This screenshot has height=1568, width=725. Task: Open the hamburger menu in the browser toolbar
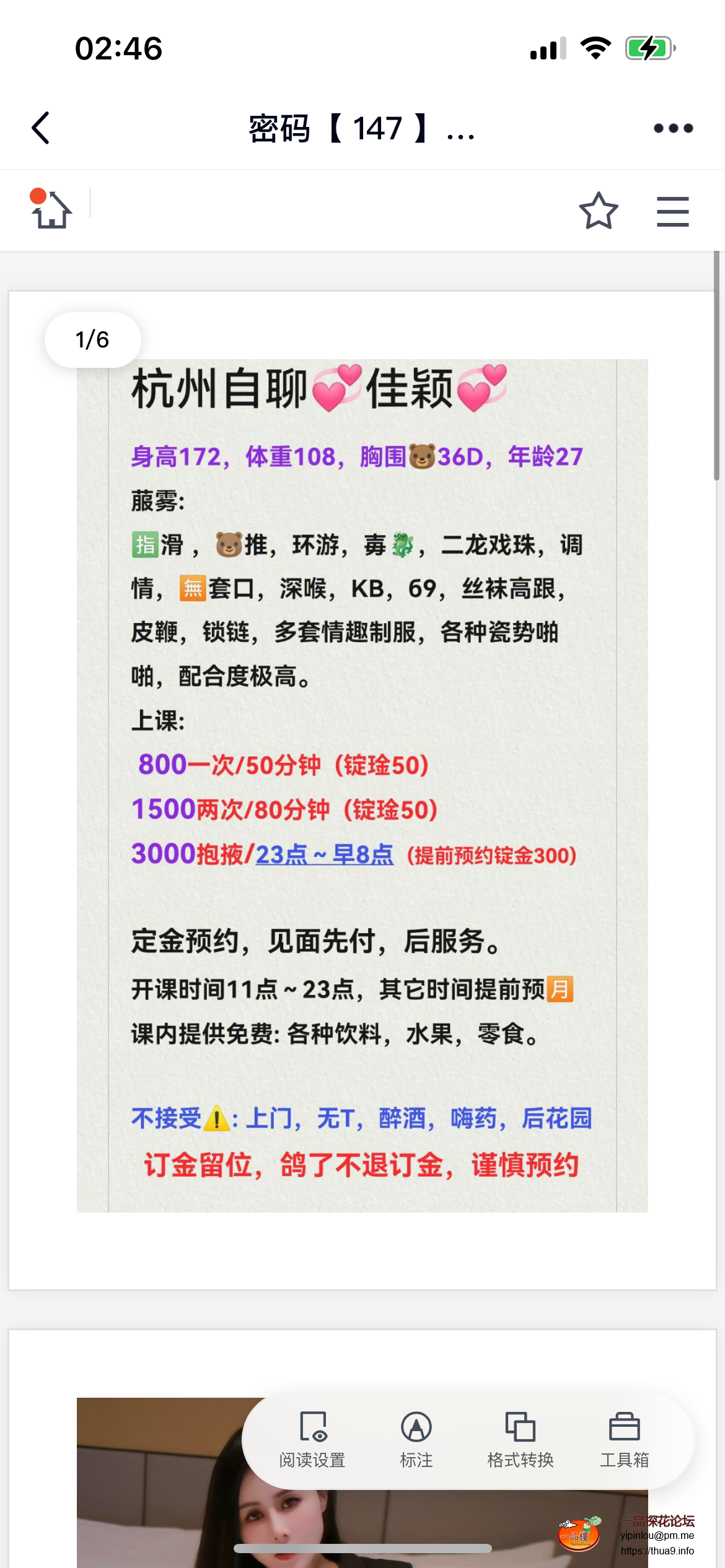click(x=673, y=211)
